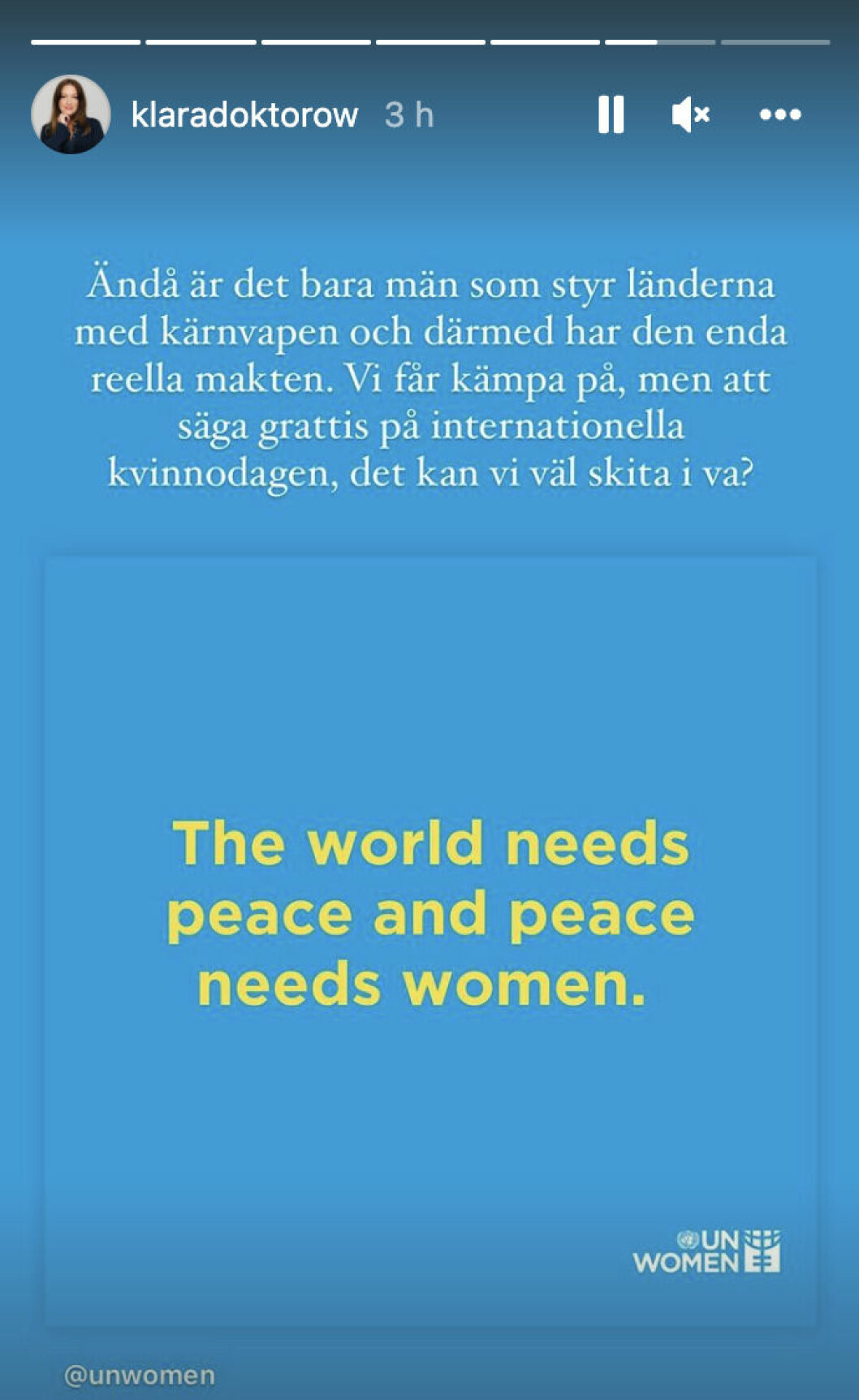
Task: Open the three-dot options menu
Action: [779, 114]
